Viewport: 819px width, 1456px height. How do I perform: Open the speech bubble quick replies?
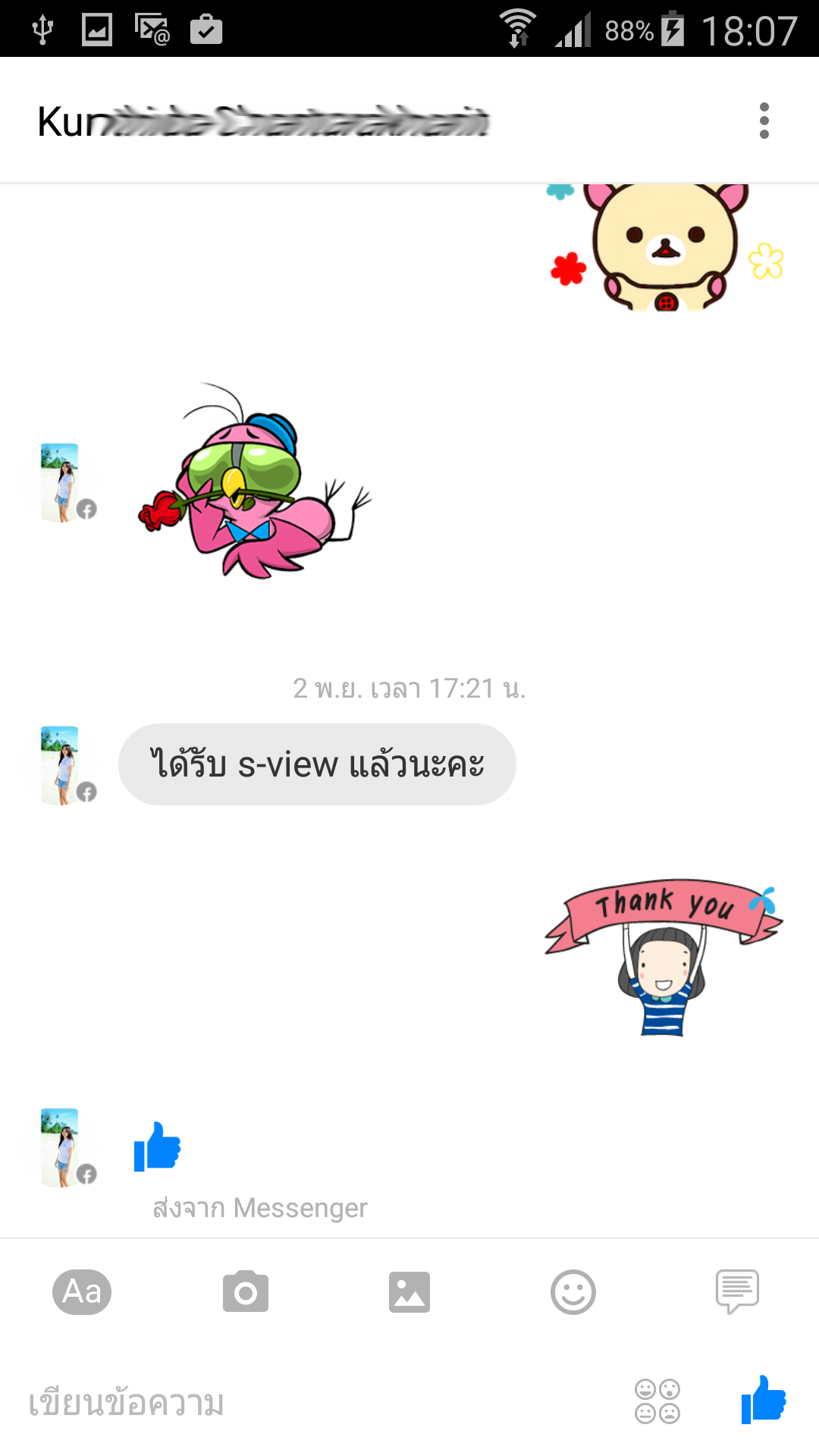[x=737, y=1291]
